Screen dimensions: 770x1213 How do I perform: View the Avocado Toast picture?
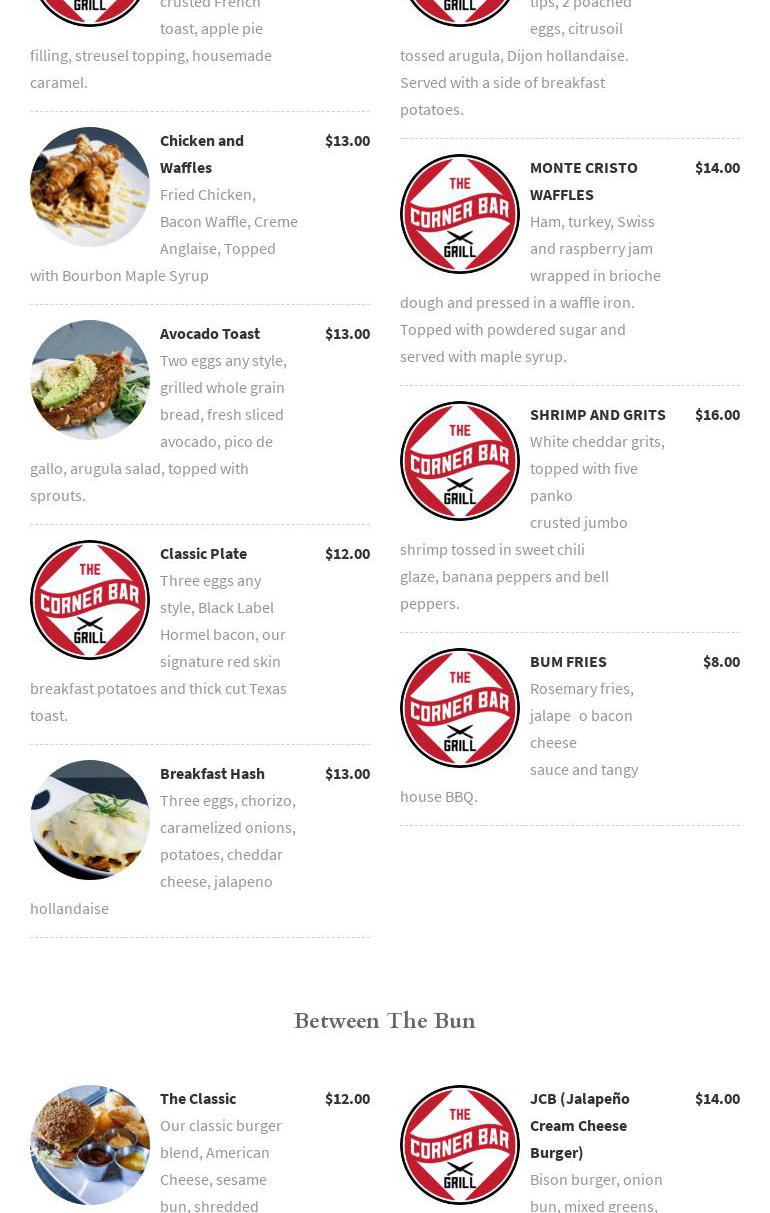tap(90, 380)
